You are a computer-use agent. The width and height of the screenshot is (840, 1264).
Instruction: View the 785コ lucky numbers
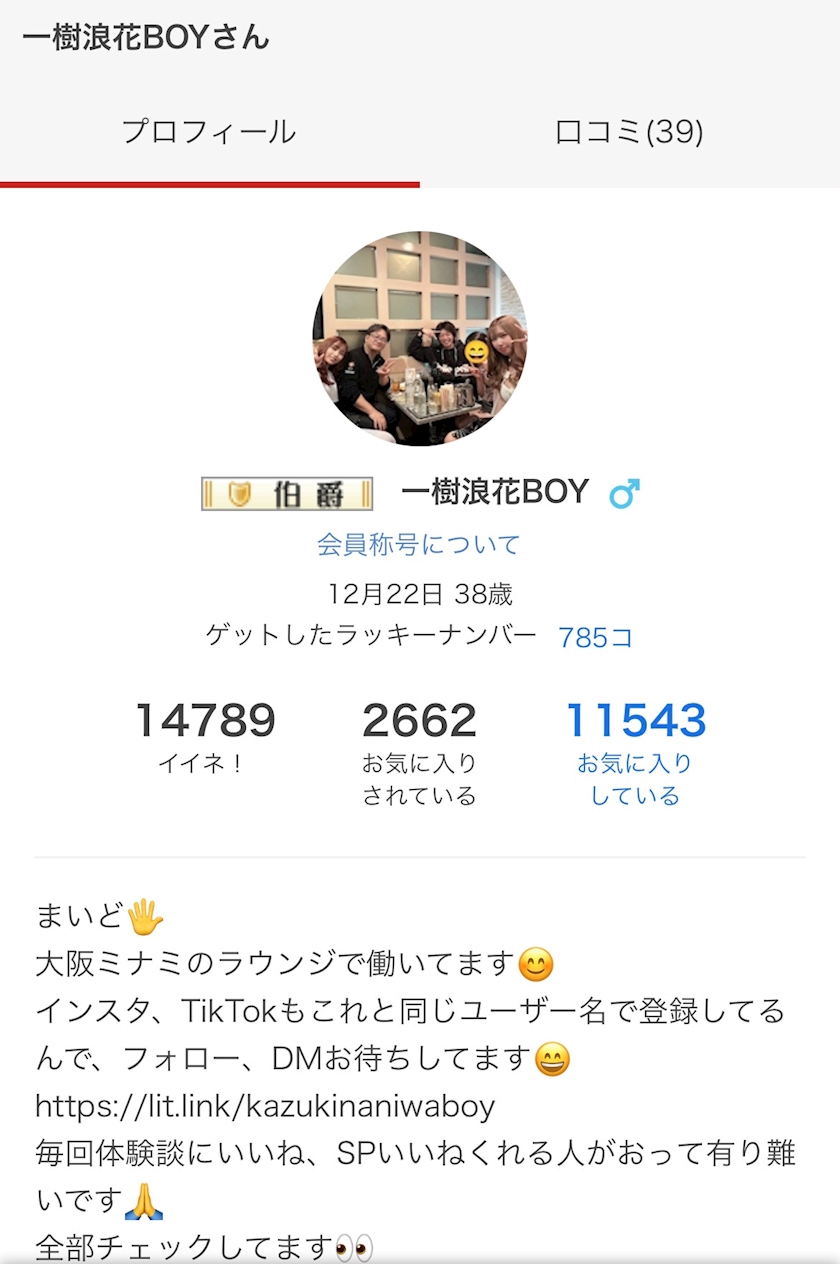pyautogui.click(x=596, y=637)
